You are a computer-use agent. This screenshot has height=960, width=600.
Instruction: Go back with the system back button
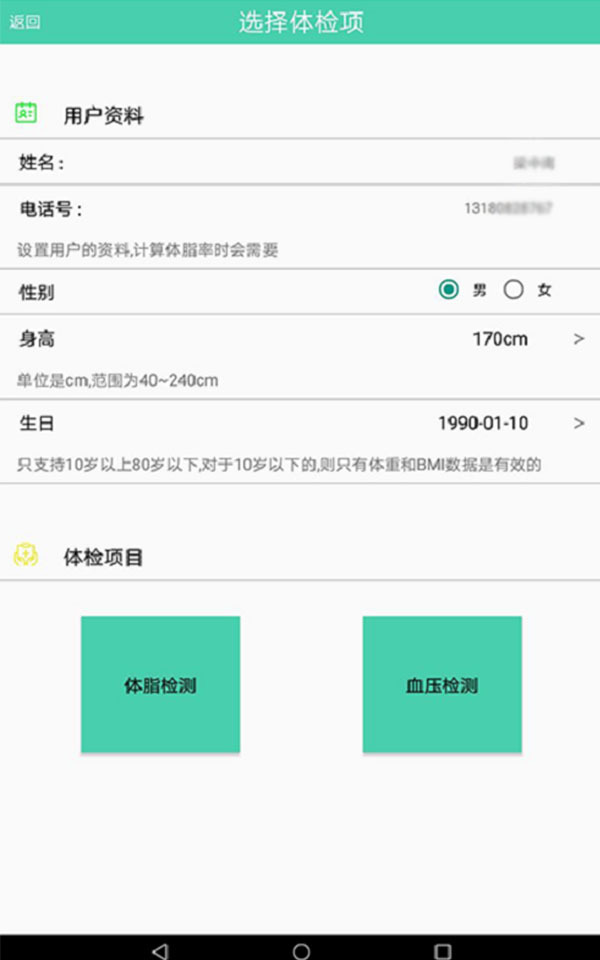coord(160,950)
